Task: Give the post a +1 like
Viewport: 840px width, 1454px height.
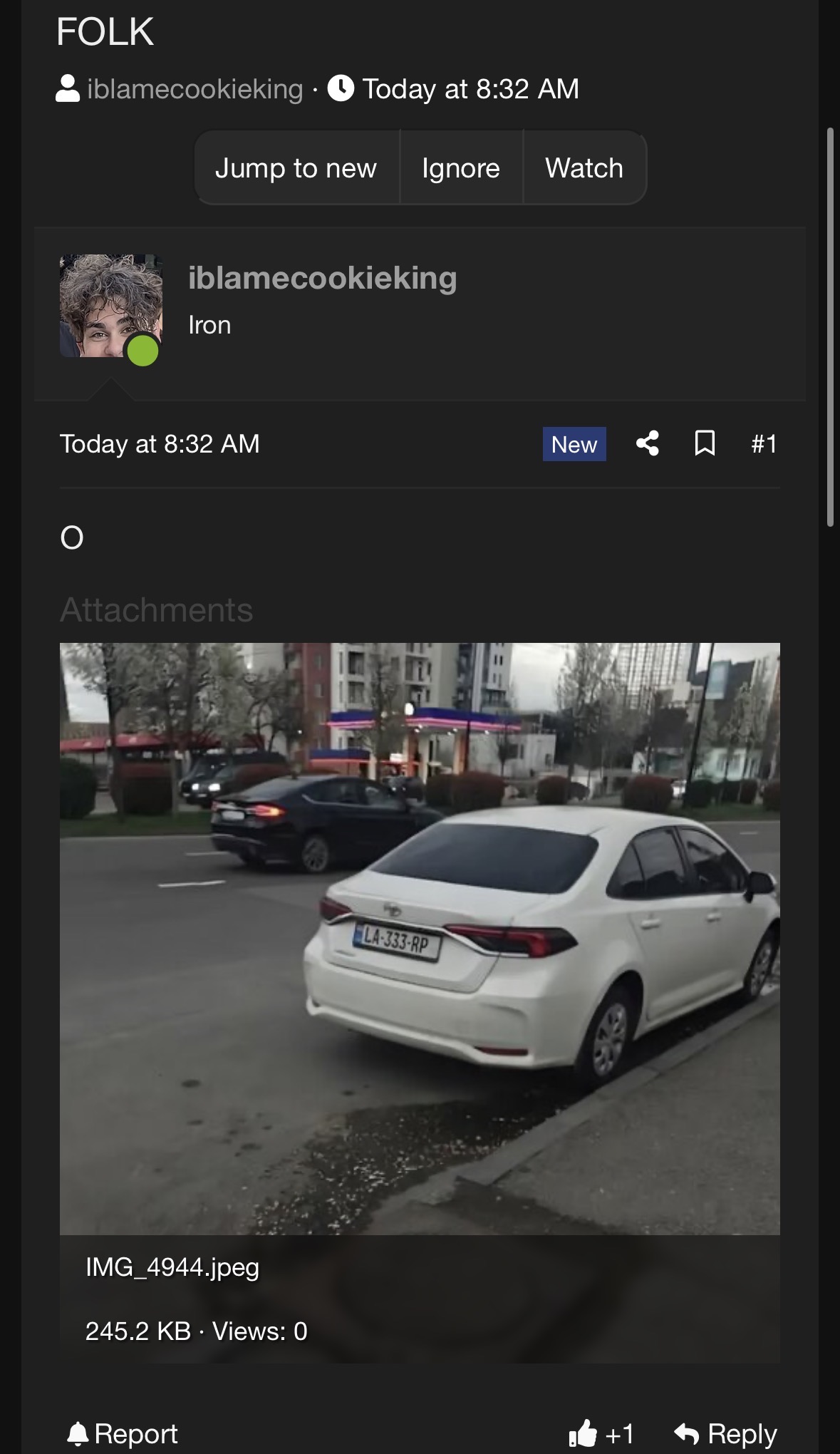Action: tap(601, 1433)
